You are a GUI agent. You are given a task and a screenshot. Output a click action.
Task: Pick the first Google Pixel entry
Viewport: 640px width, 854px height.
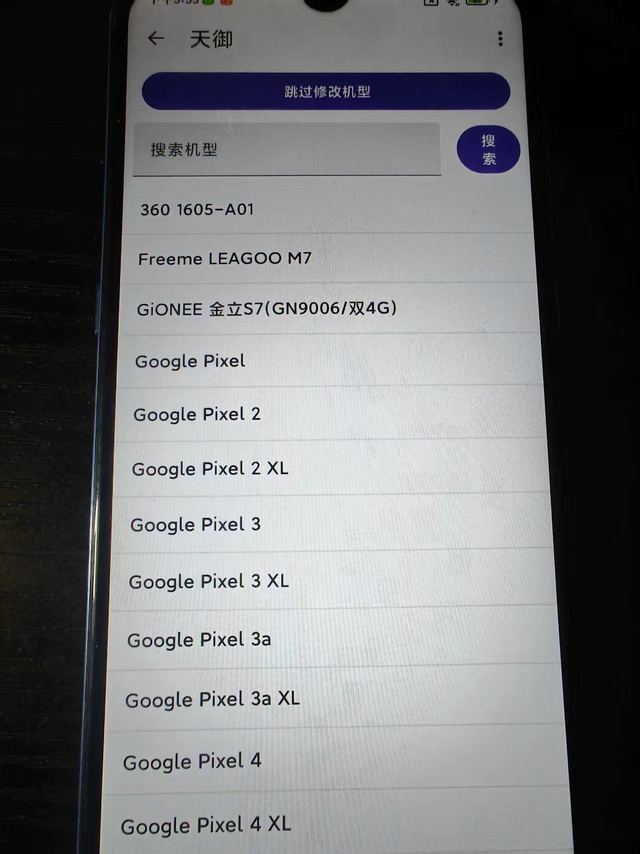(190, 361)
